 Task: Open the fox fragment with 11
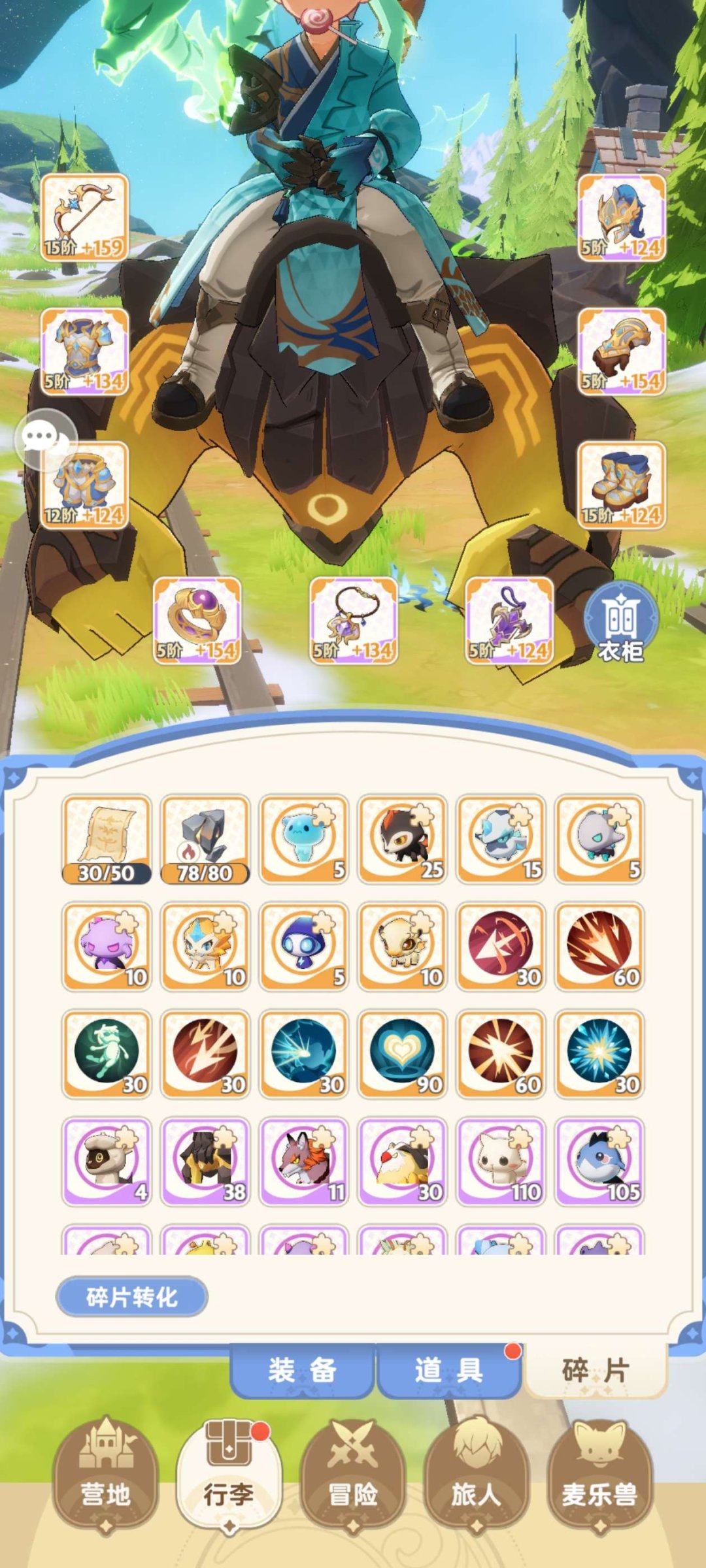pos(303,1161)
